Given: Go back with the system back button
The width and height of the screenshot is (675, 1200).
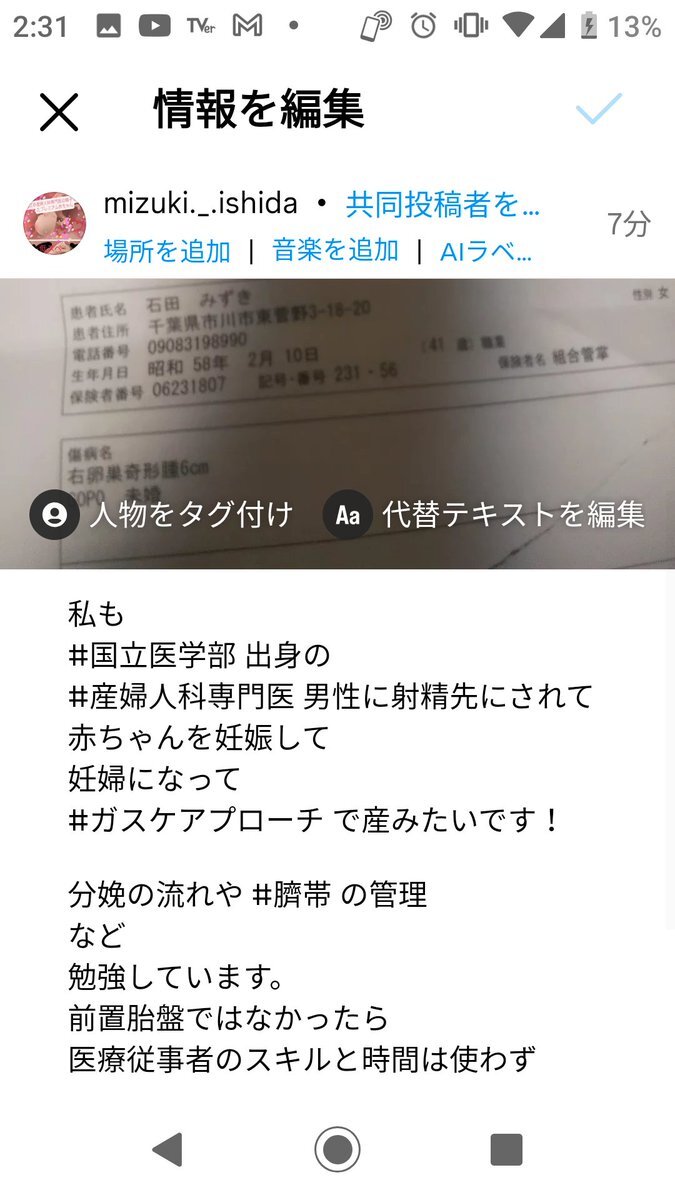Looking at the screenshot, I should tap(167, 1150).
